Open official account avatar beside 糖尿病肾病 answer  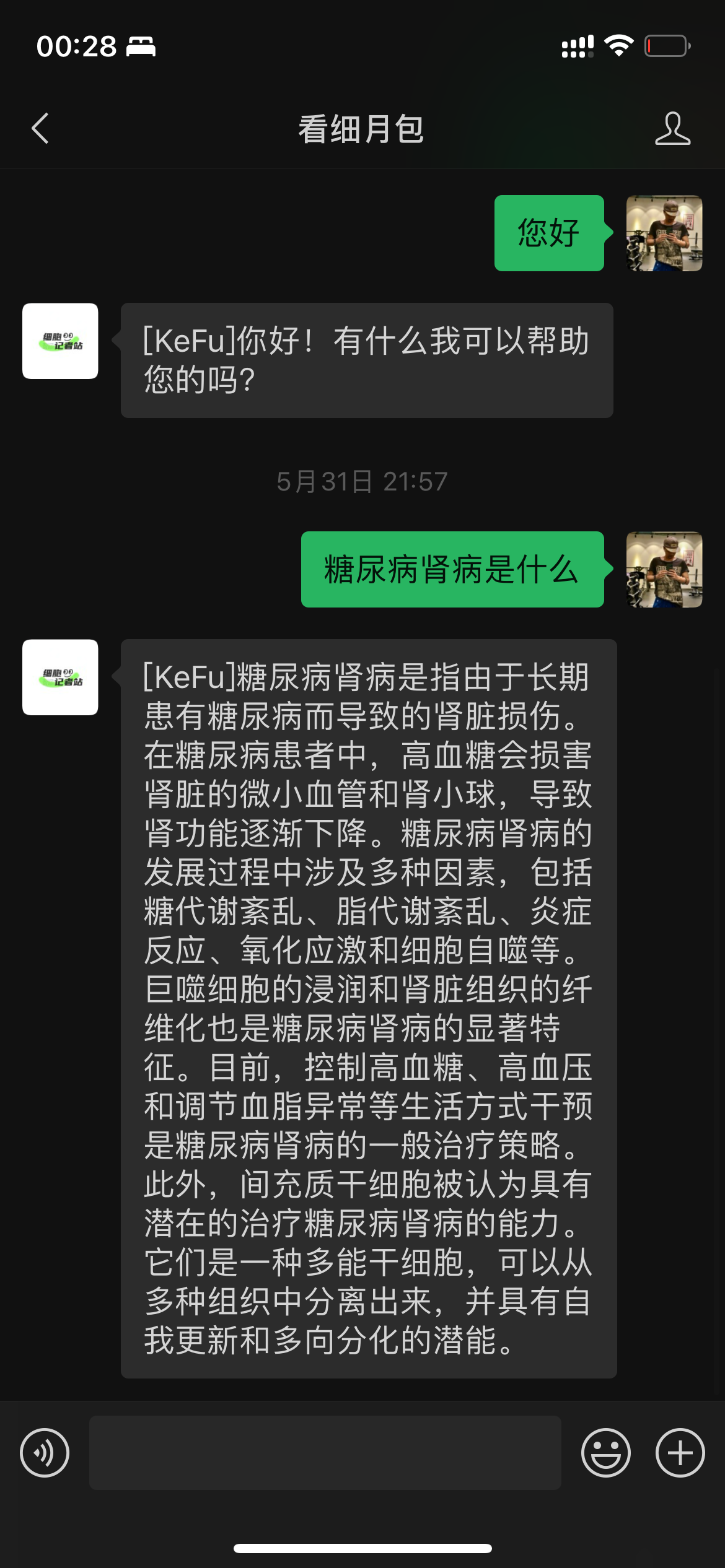click(x=60, y=677)
